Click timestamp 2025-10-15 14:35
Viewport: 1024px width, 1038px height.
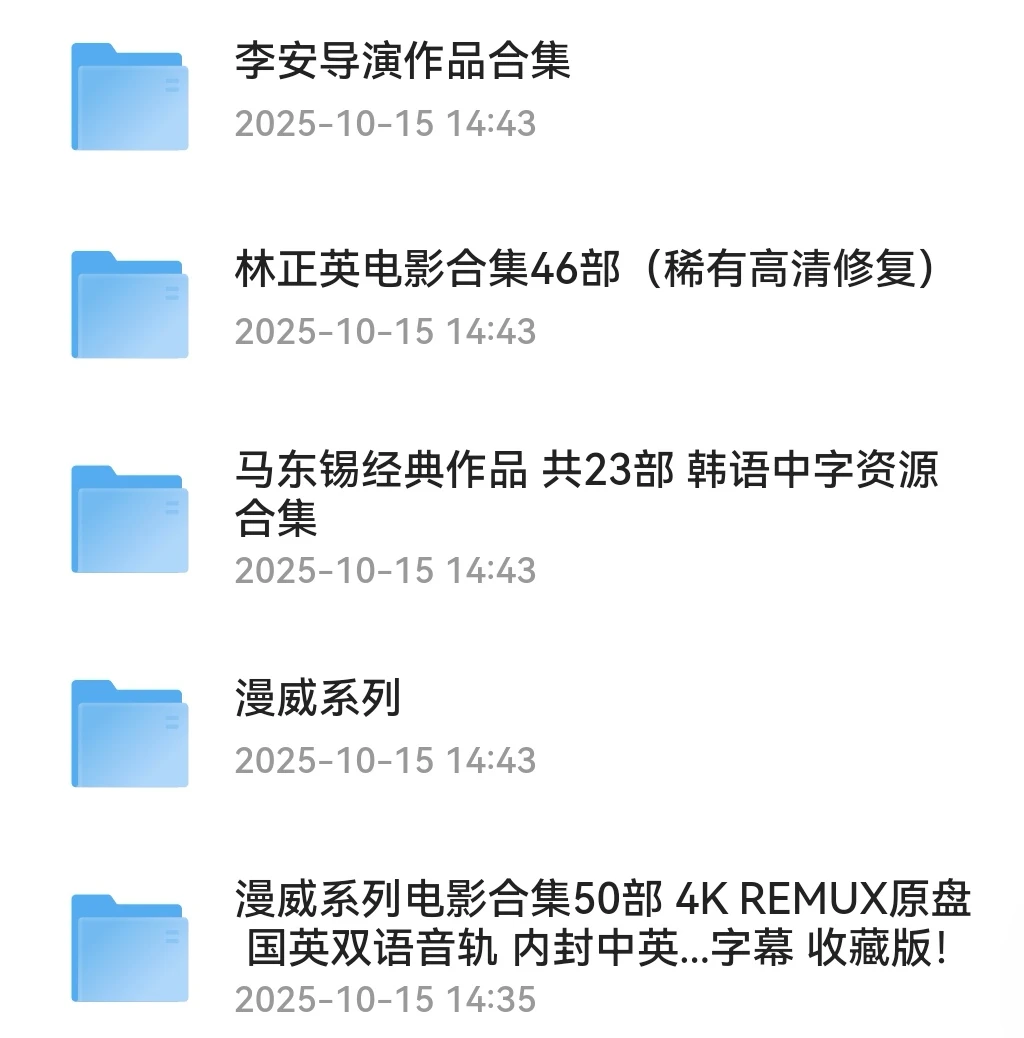coord(385,999)
